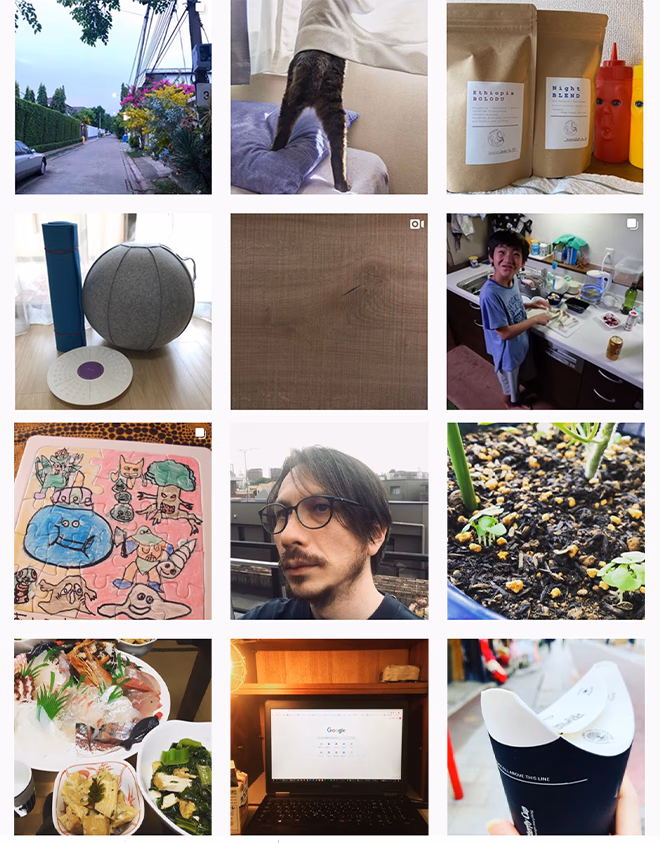Open the seedlings in soil photo
This screenshot has height=843, width=660.
pyautogui.click(x=545, y=521)
